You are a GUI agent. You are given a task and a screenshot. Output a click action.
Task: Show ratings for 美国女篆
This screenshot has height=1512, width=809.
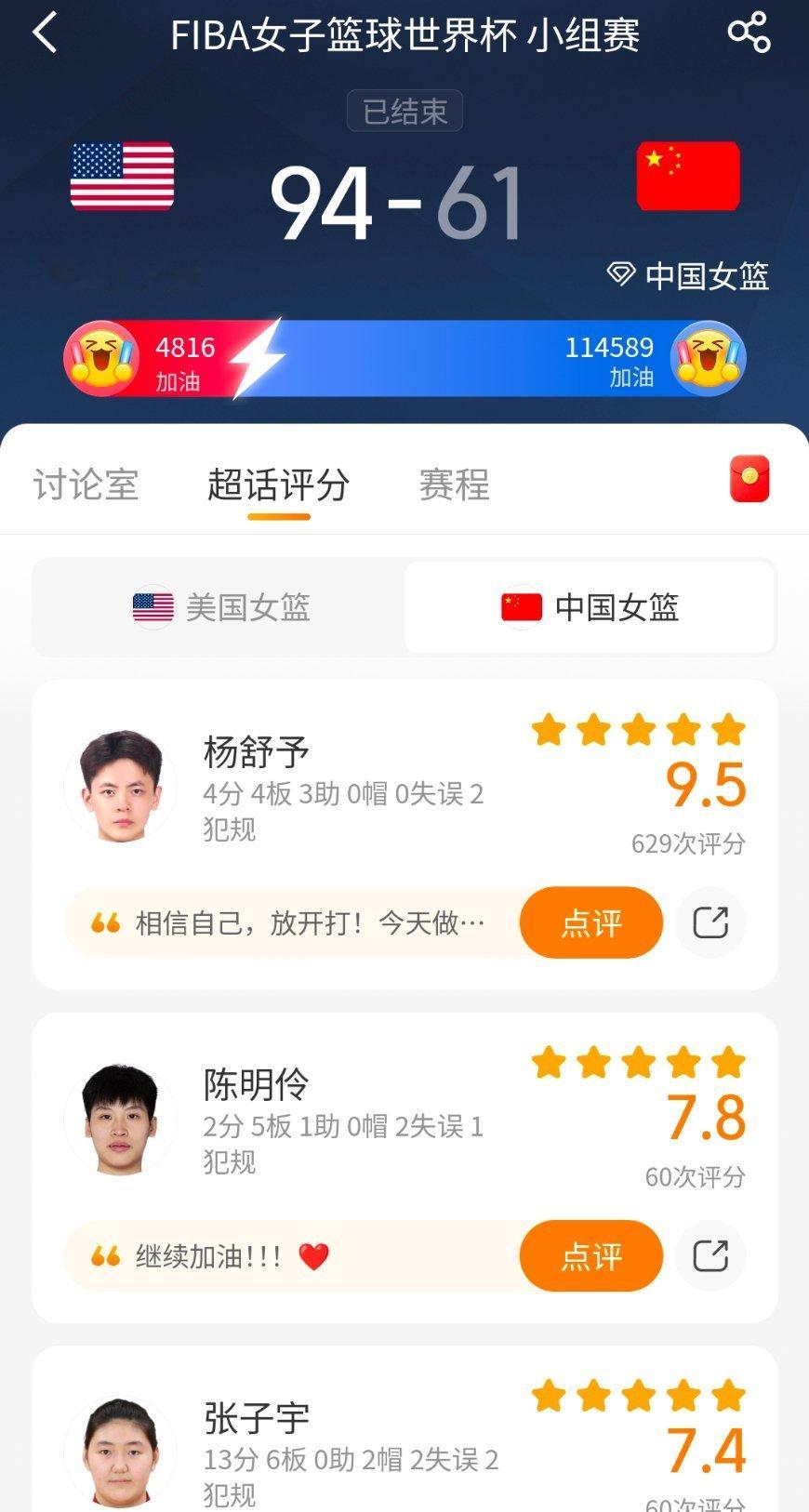219,607
